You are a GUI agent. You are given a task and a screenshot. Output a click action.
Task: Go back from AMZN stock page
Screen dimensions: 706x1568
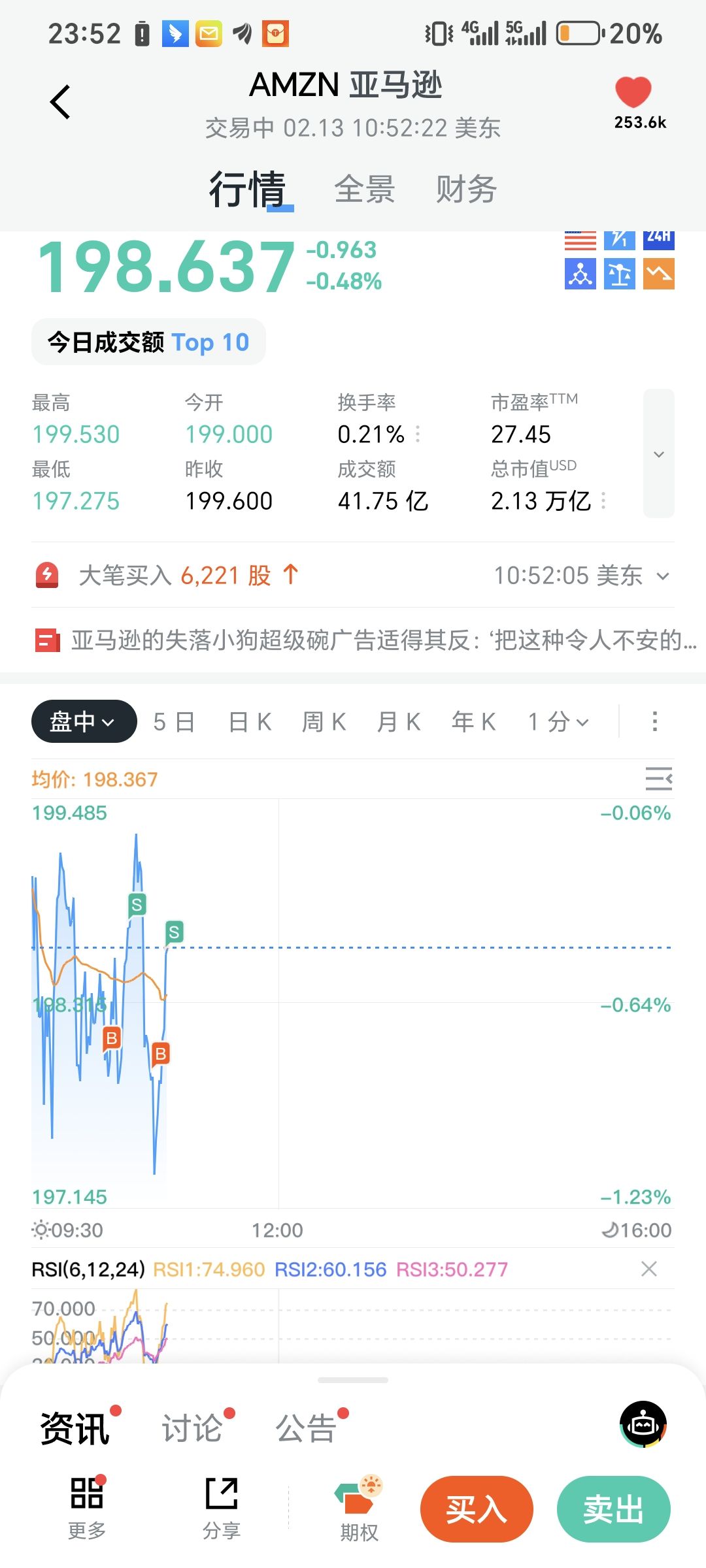point(60,103)
